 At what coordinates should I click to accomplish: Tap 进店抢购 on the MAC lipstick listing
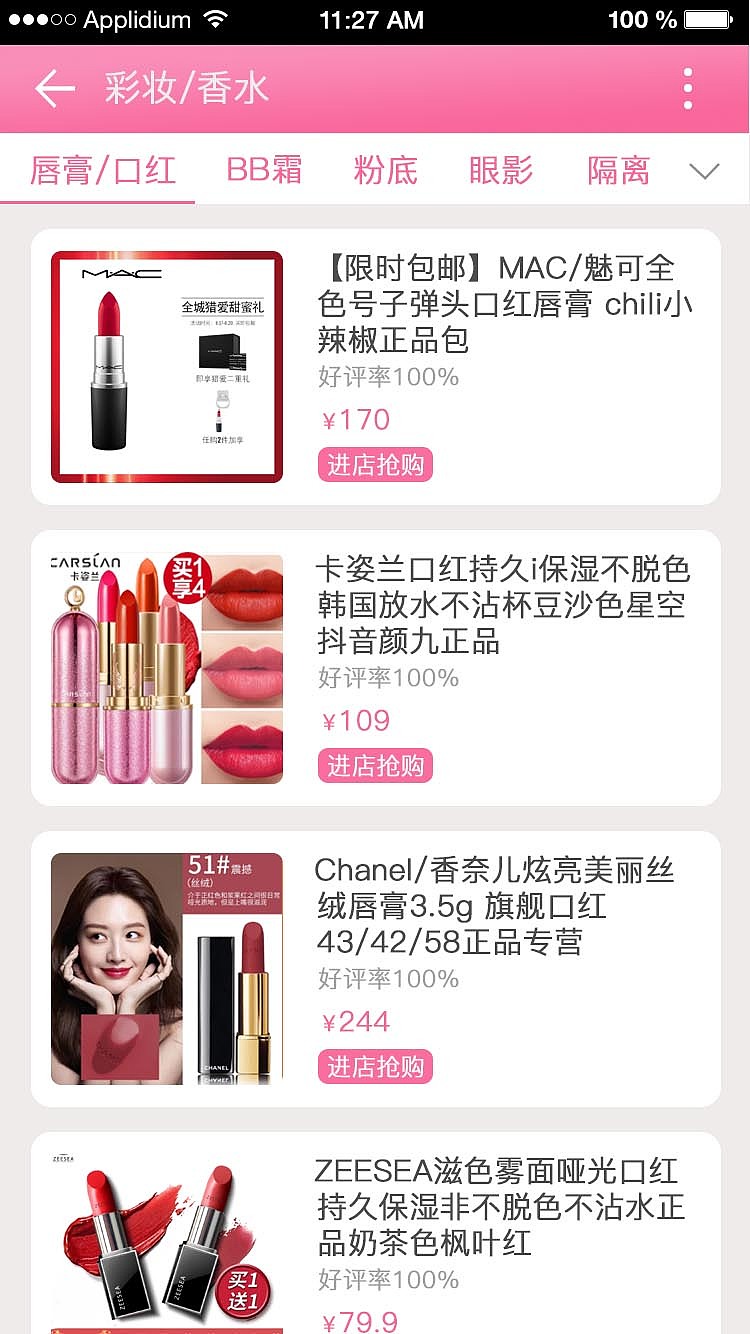[375, 464]
